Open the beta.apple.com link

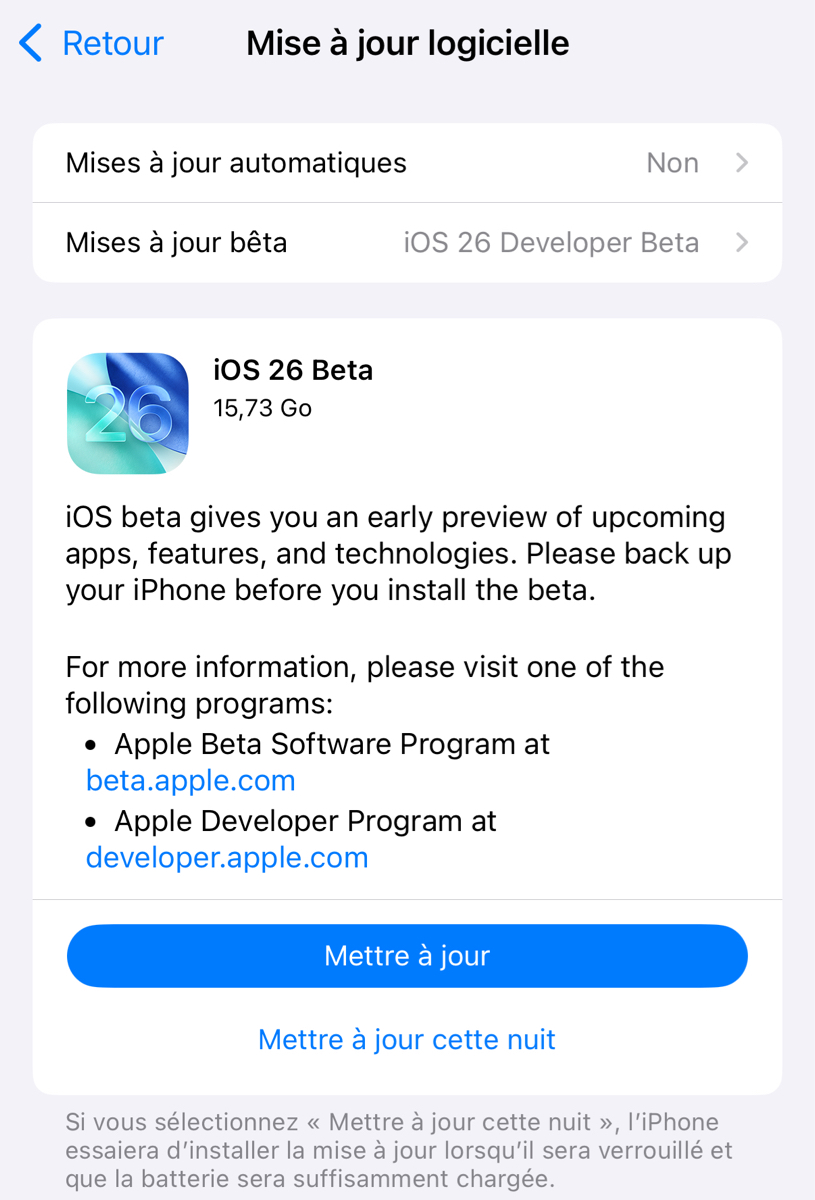(191, 781)
